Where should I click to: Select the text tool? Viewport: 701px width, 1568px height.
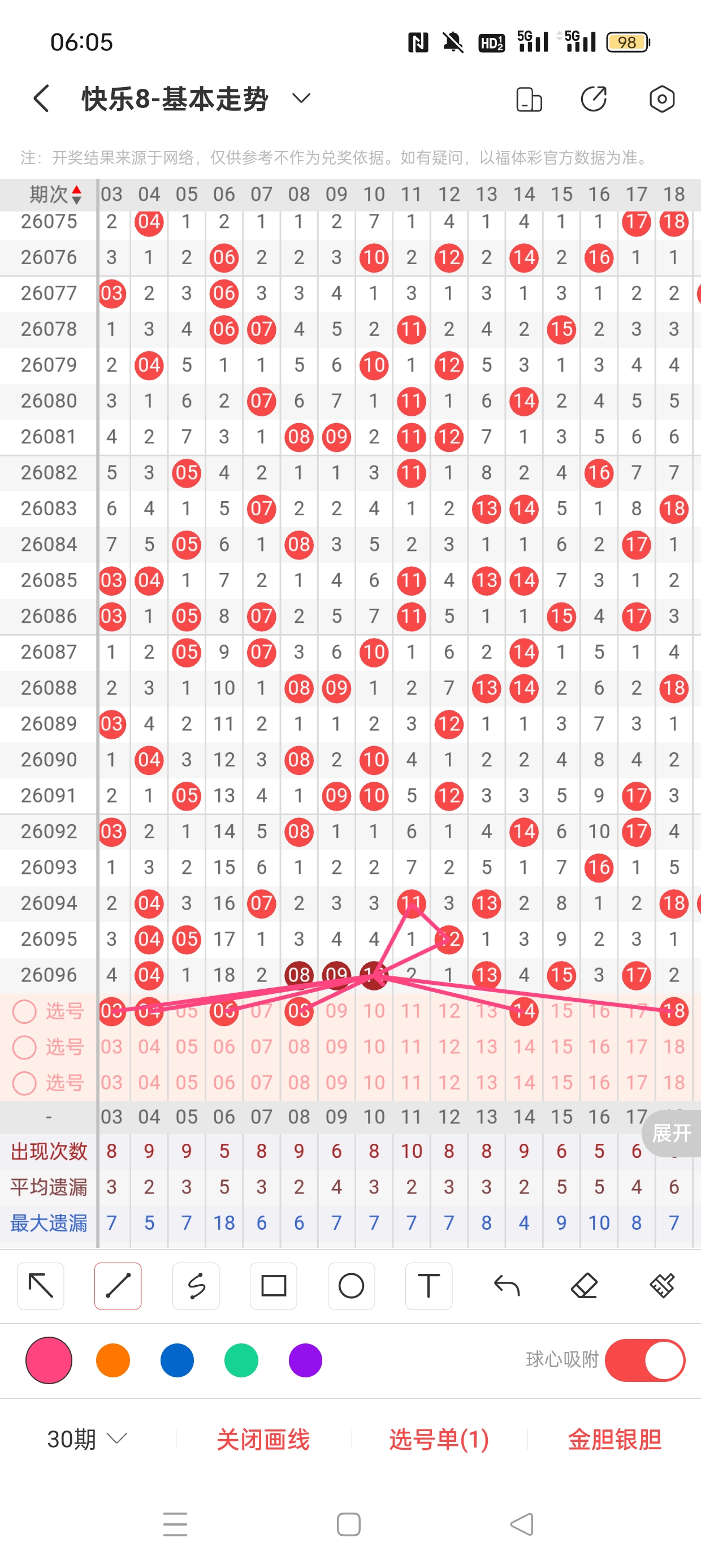[429, 1286]
